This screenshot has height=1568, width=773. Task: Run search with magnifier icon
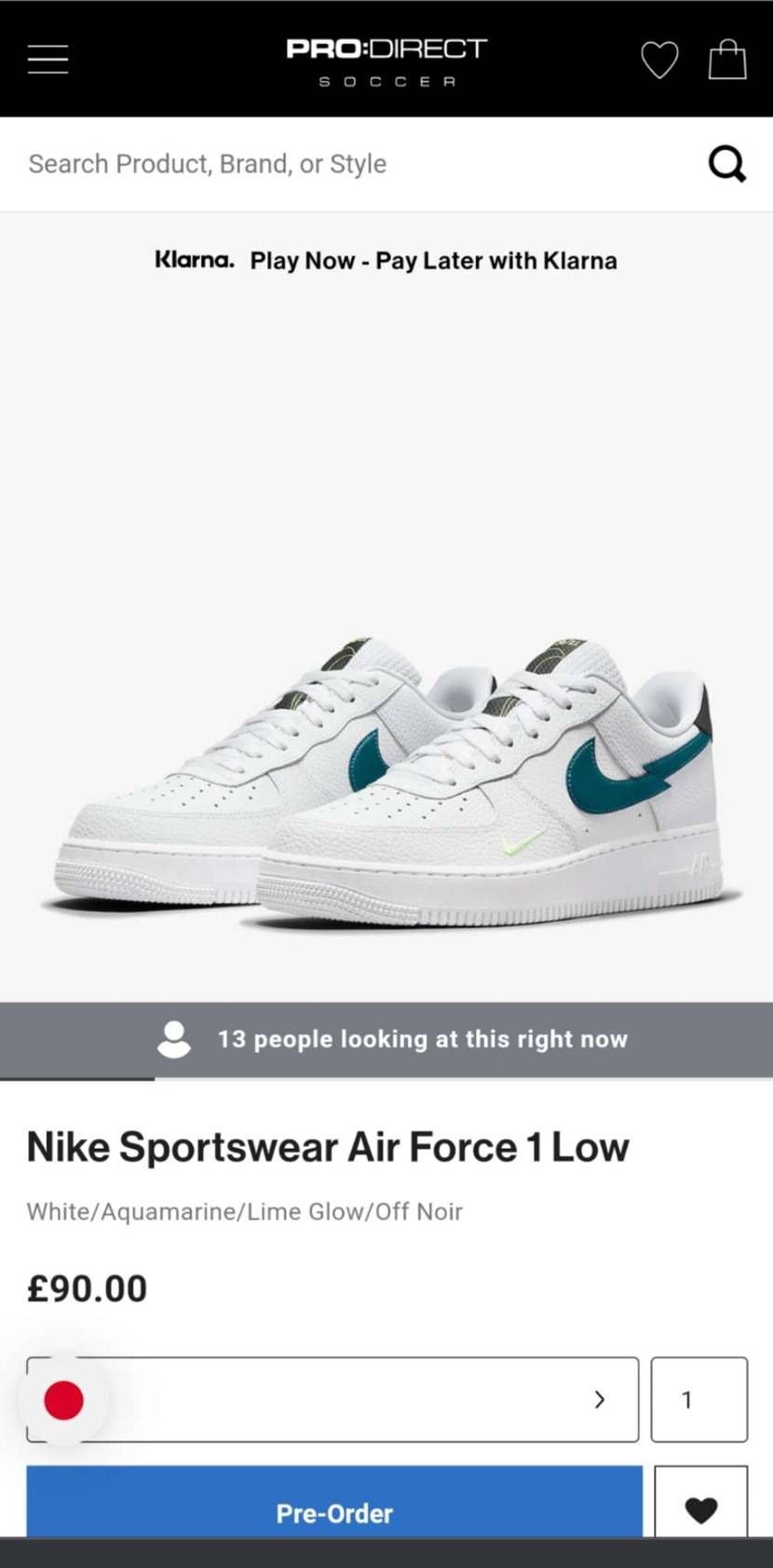726,164
